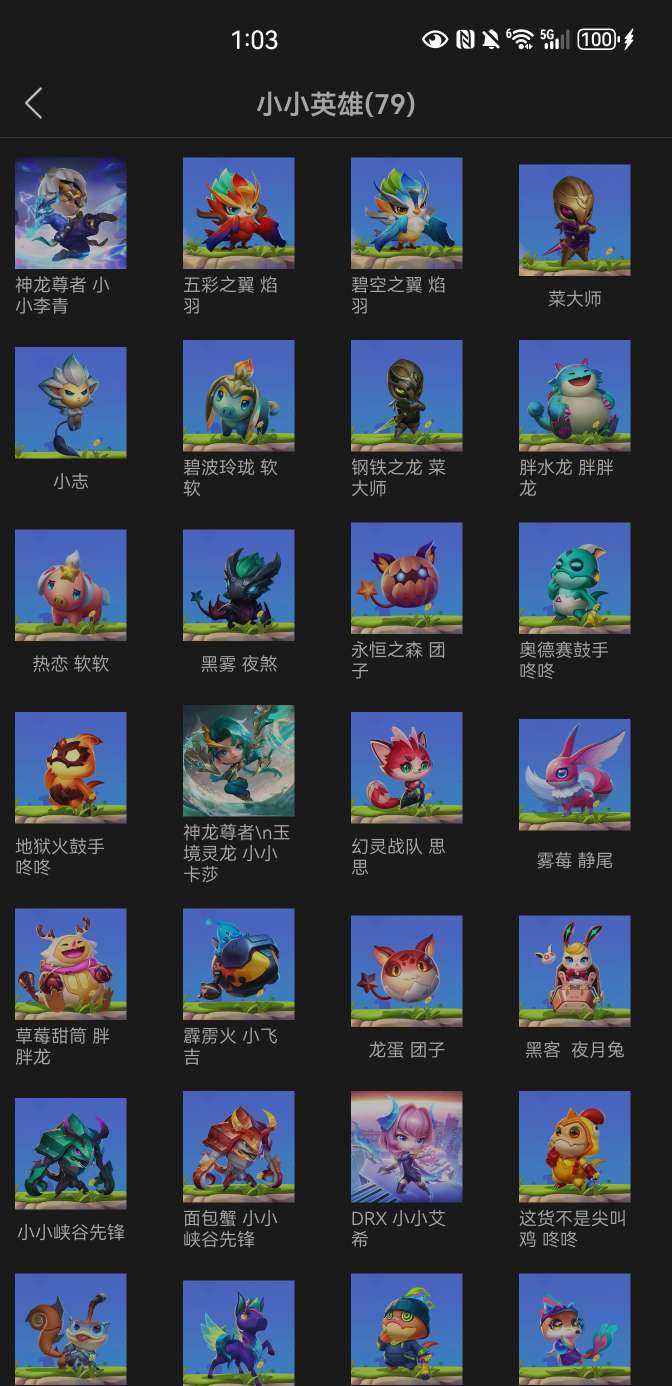Select 碧波玲珑 软软 tile

(x=239, y=395)
